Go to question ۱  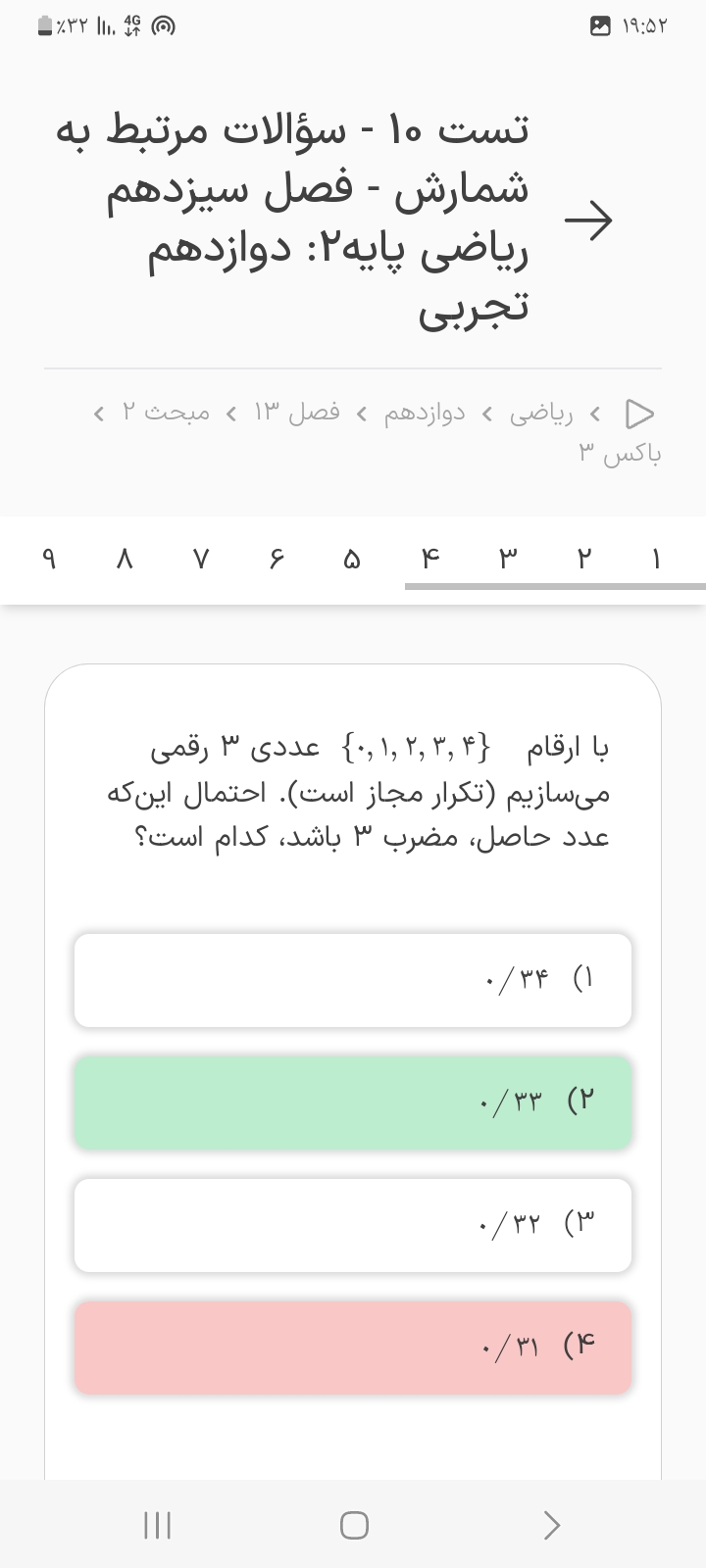coord(656,560)
